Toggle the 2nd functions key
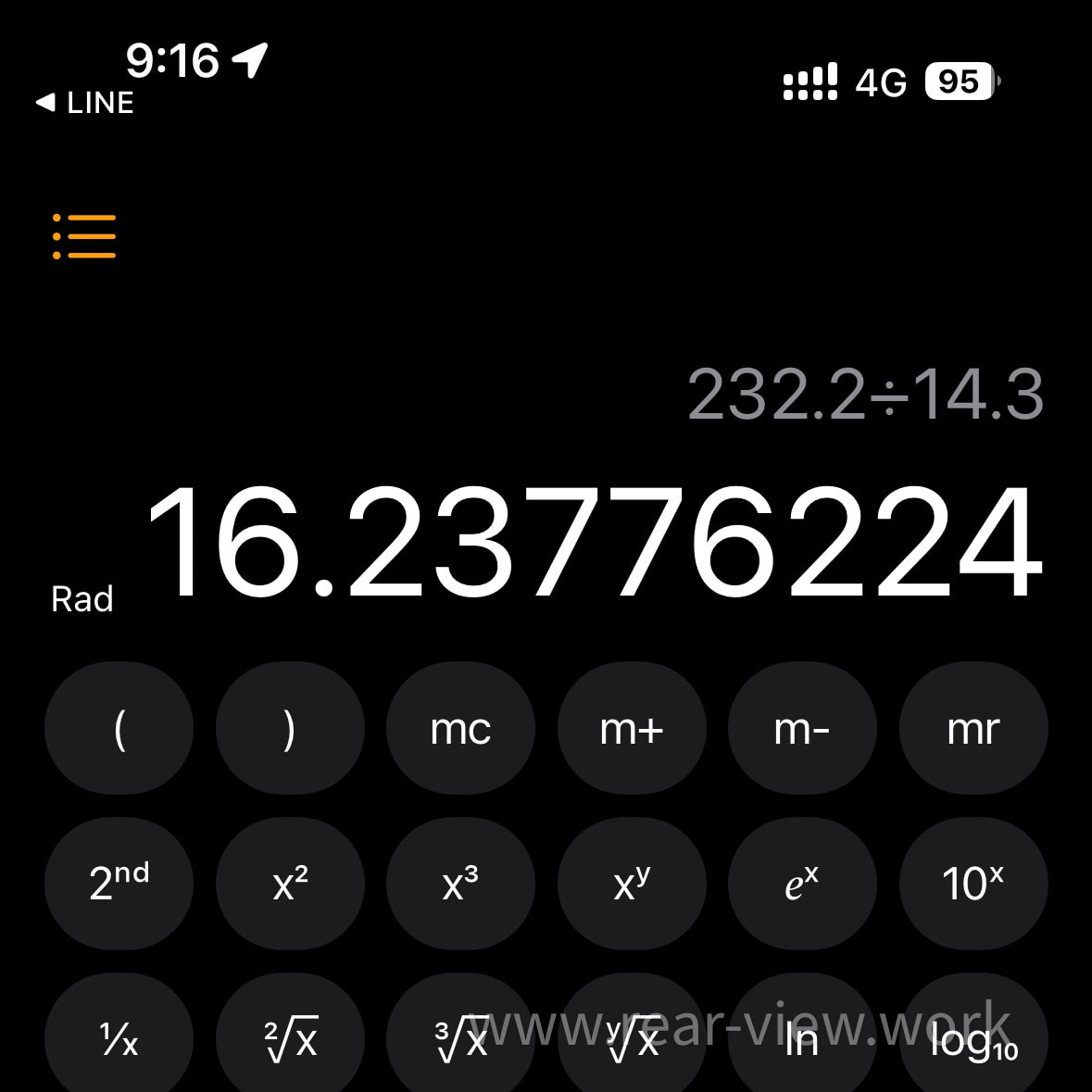 pos(119,883)
